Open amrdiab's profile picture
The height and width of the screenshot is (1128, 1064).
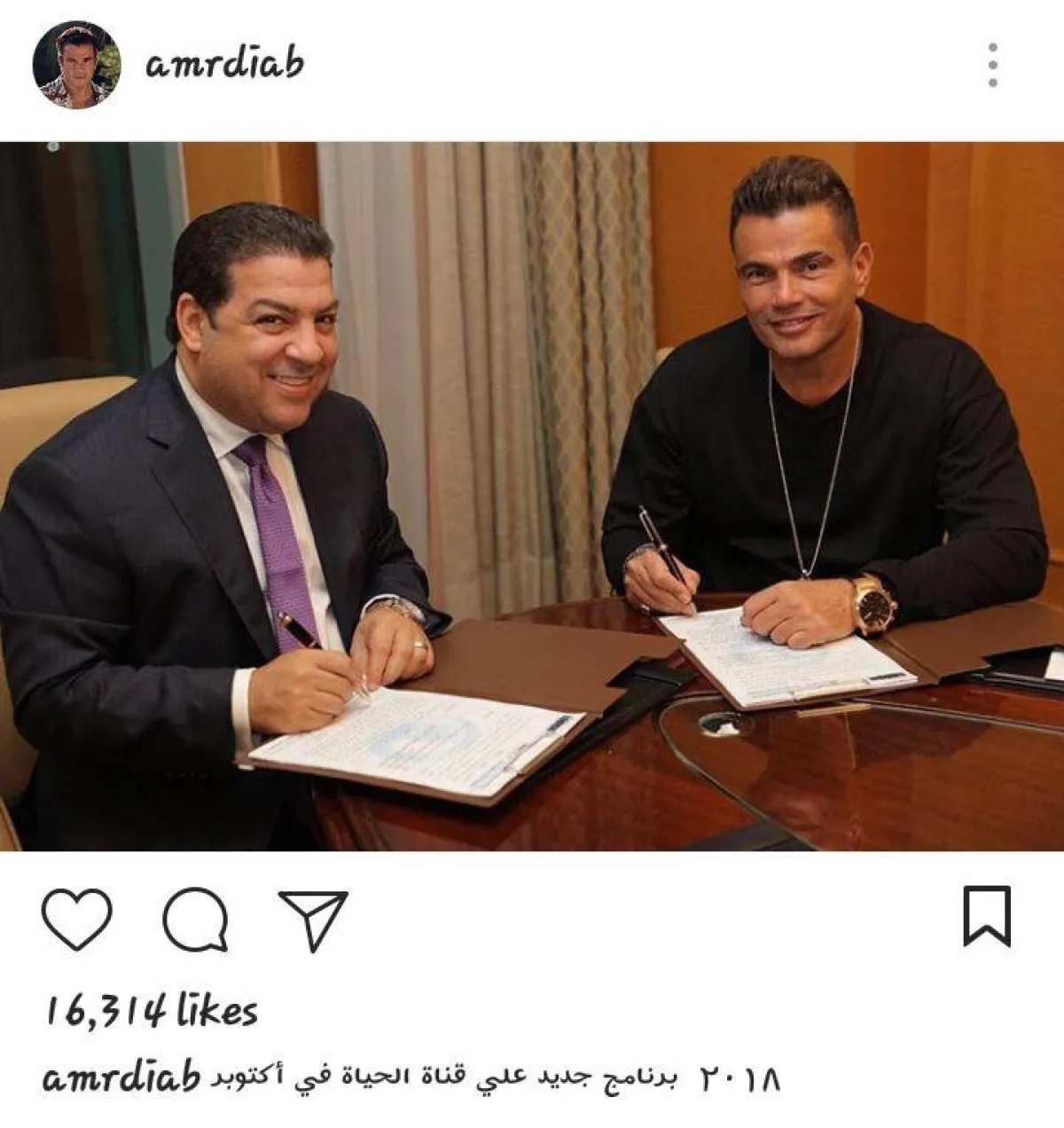click(76, 66)
